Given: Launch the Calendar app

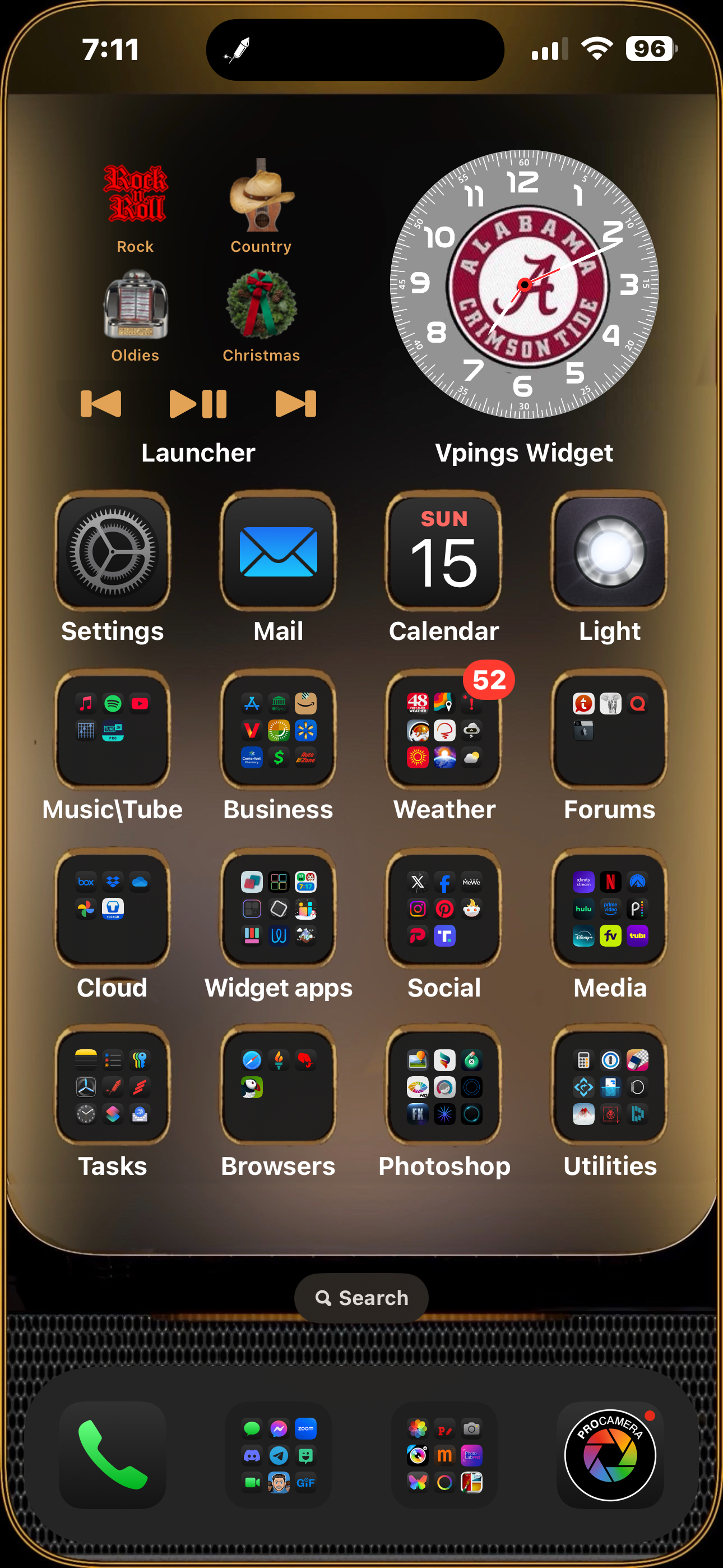Looking at the screenshot, I should point(444,551).
